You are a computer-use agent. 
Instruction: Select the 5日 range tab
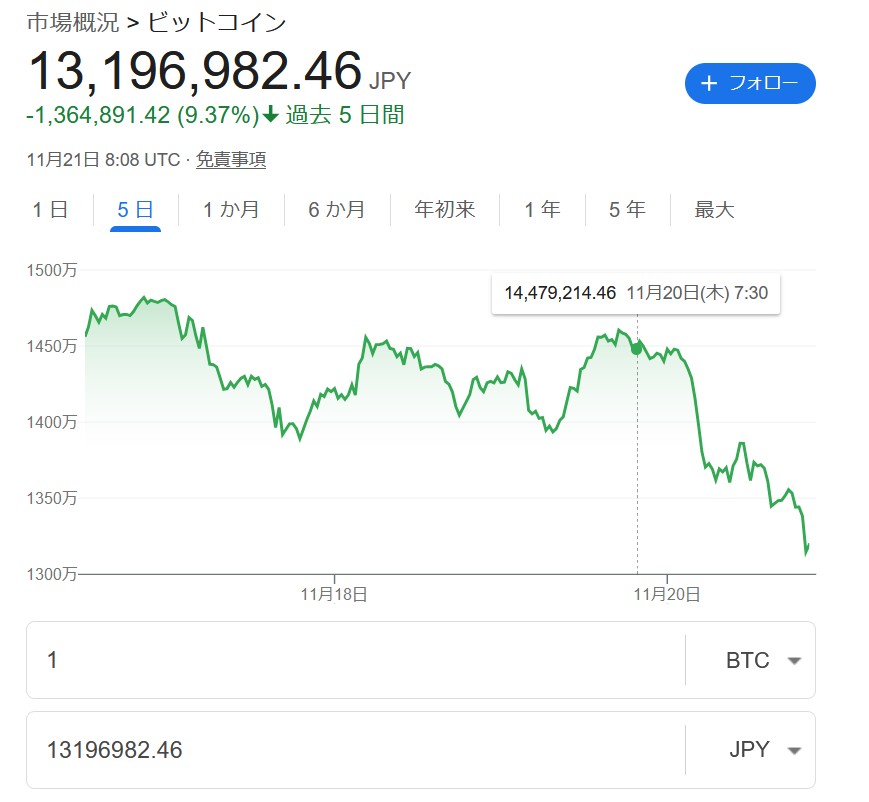(x=135, y=210)
